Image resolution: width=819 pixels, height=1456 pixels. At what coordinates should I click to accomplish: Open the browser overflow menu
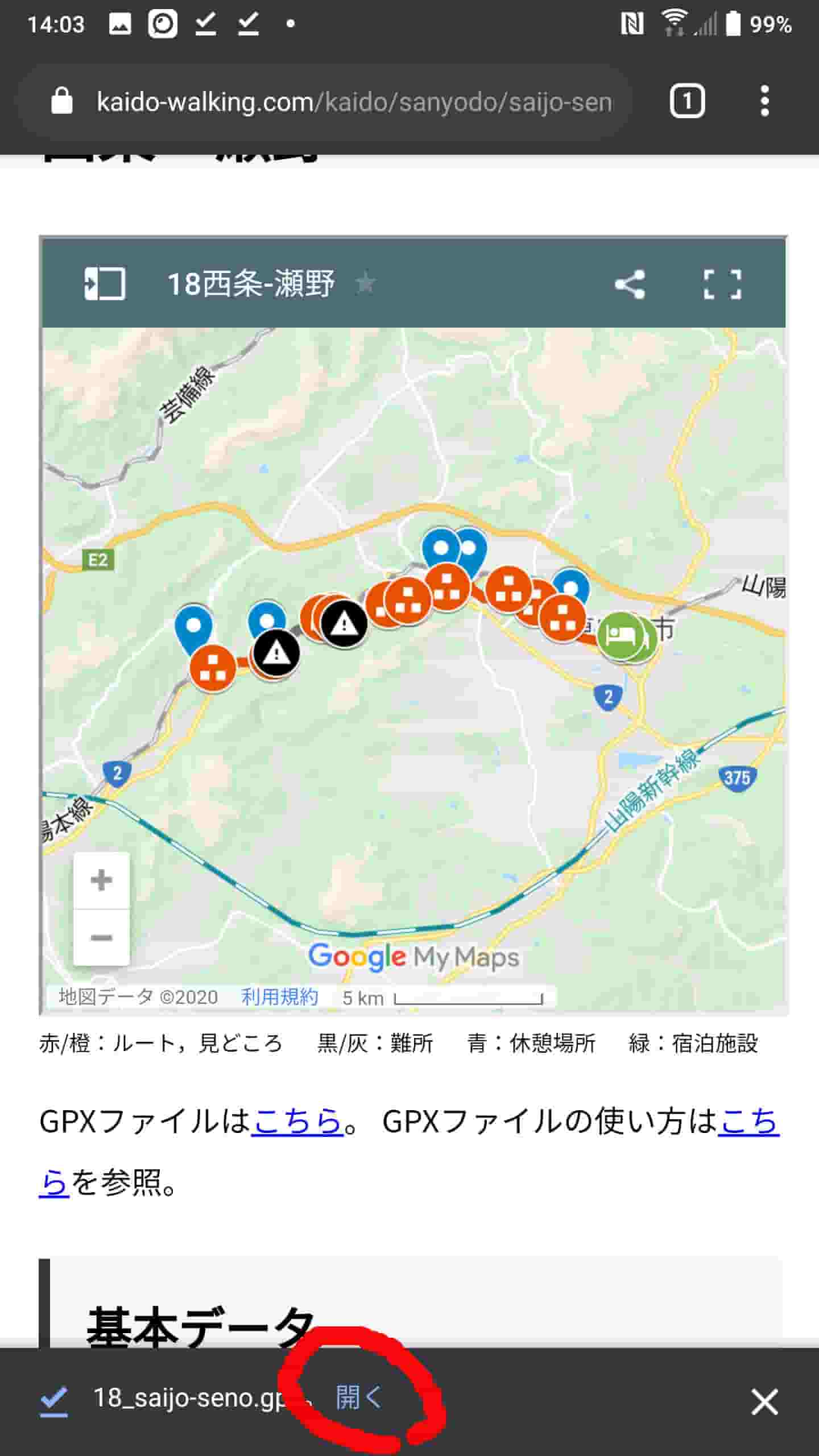765,101
